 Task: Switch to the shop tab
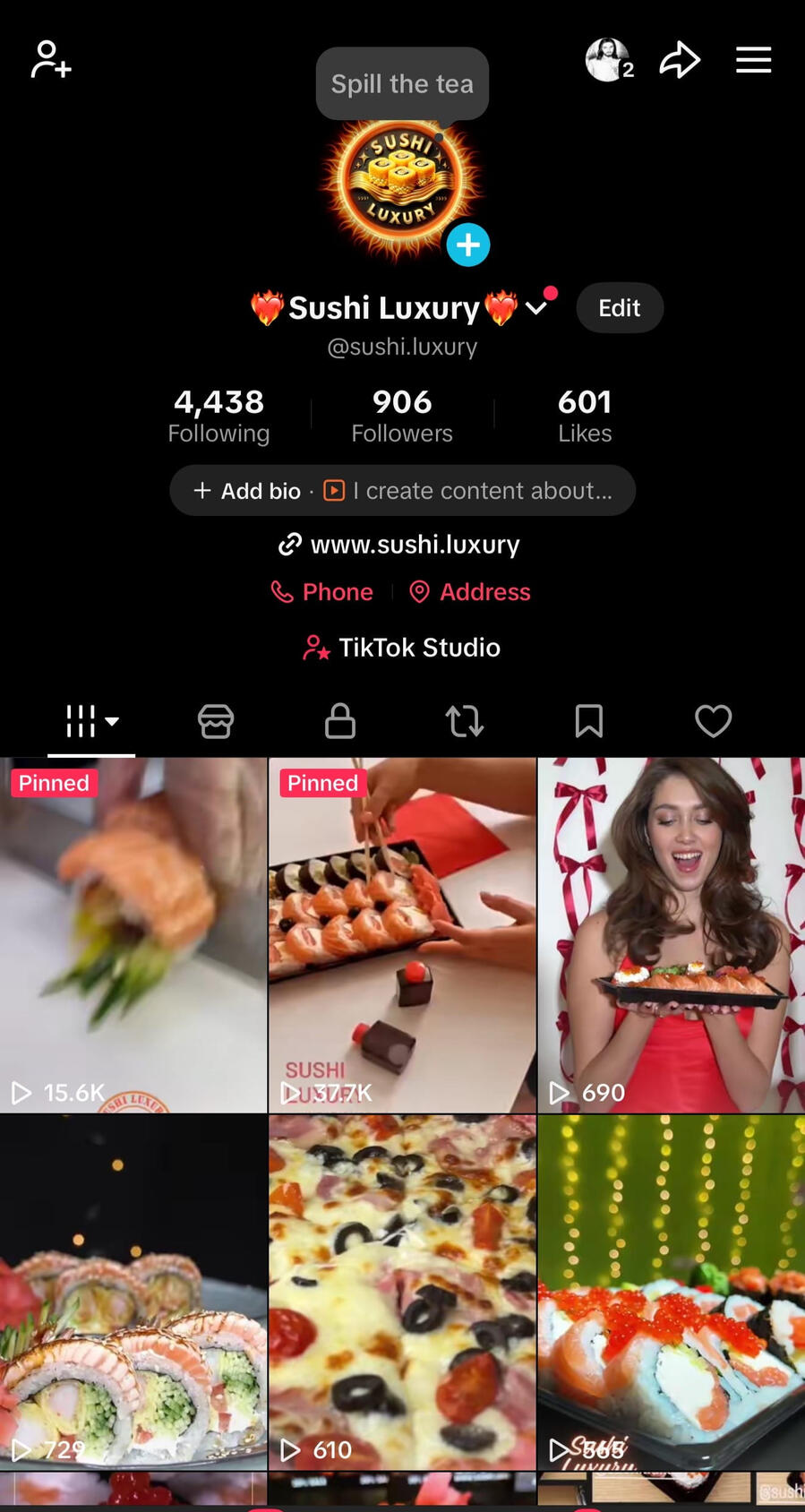(216, 721)
